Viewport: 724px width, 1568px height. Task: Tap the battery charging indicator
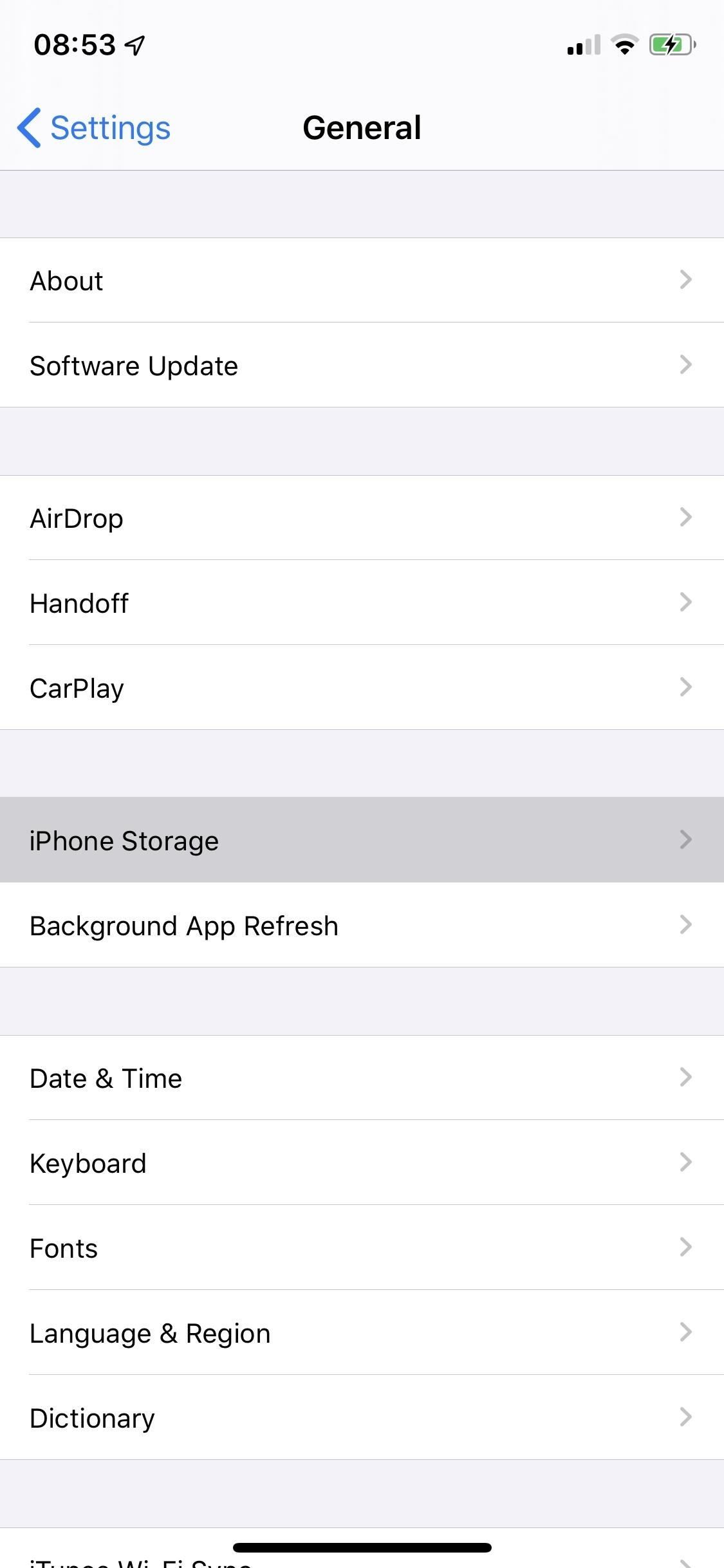pos(672,44)
